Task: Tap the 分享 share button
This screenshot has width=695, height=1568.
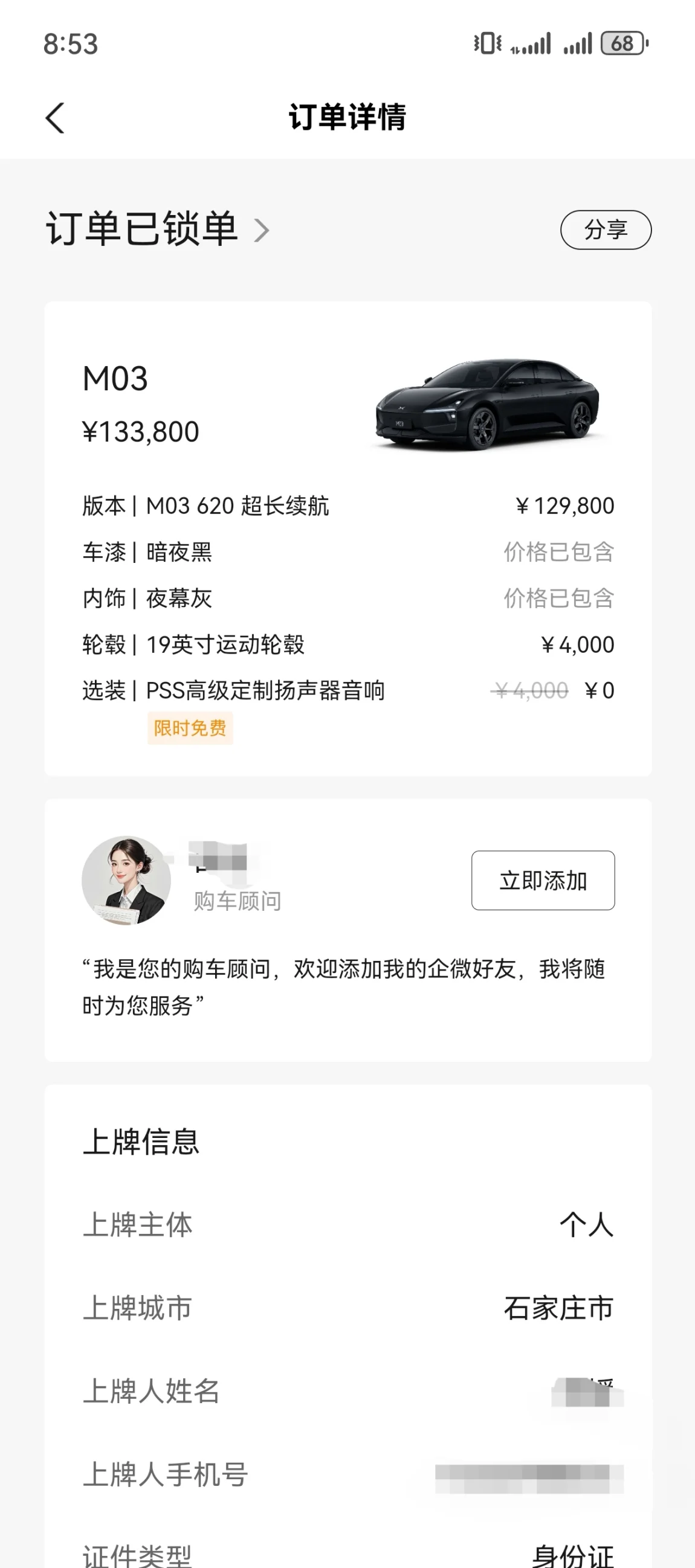Action: 605,230
